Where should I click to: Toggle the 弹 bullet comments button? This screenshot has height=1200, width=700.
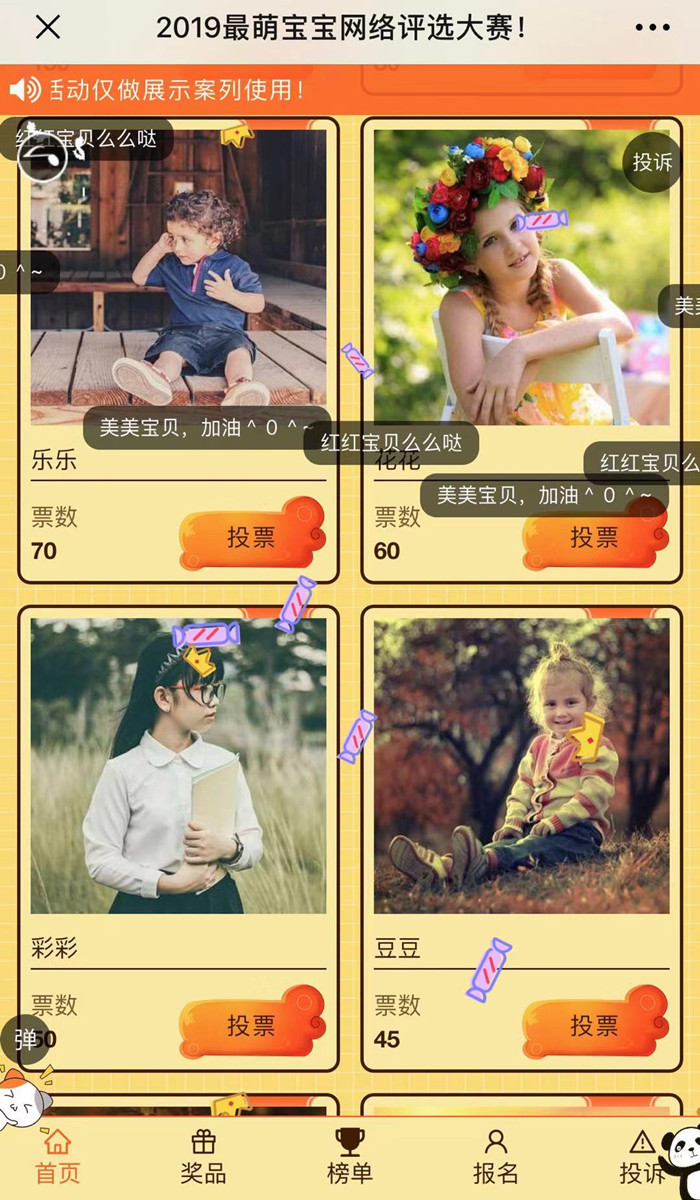[x=25, y=1039]
